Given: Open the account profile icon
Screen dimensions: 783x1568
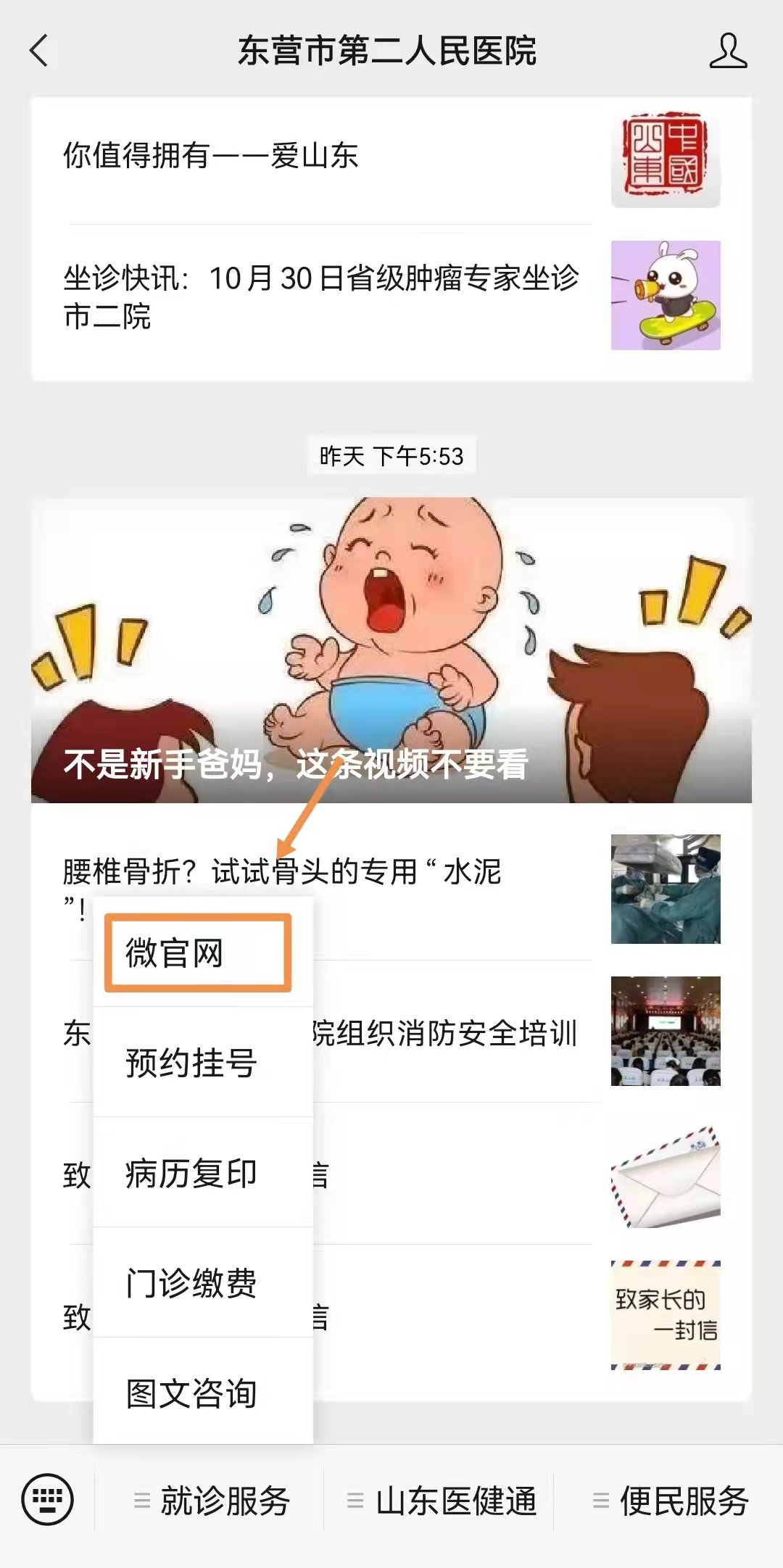Looking at the screenshot, I should (728, 51).
